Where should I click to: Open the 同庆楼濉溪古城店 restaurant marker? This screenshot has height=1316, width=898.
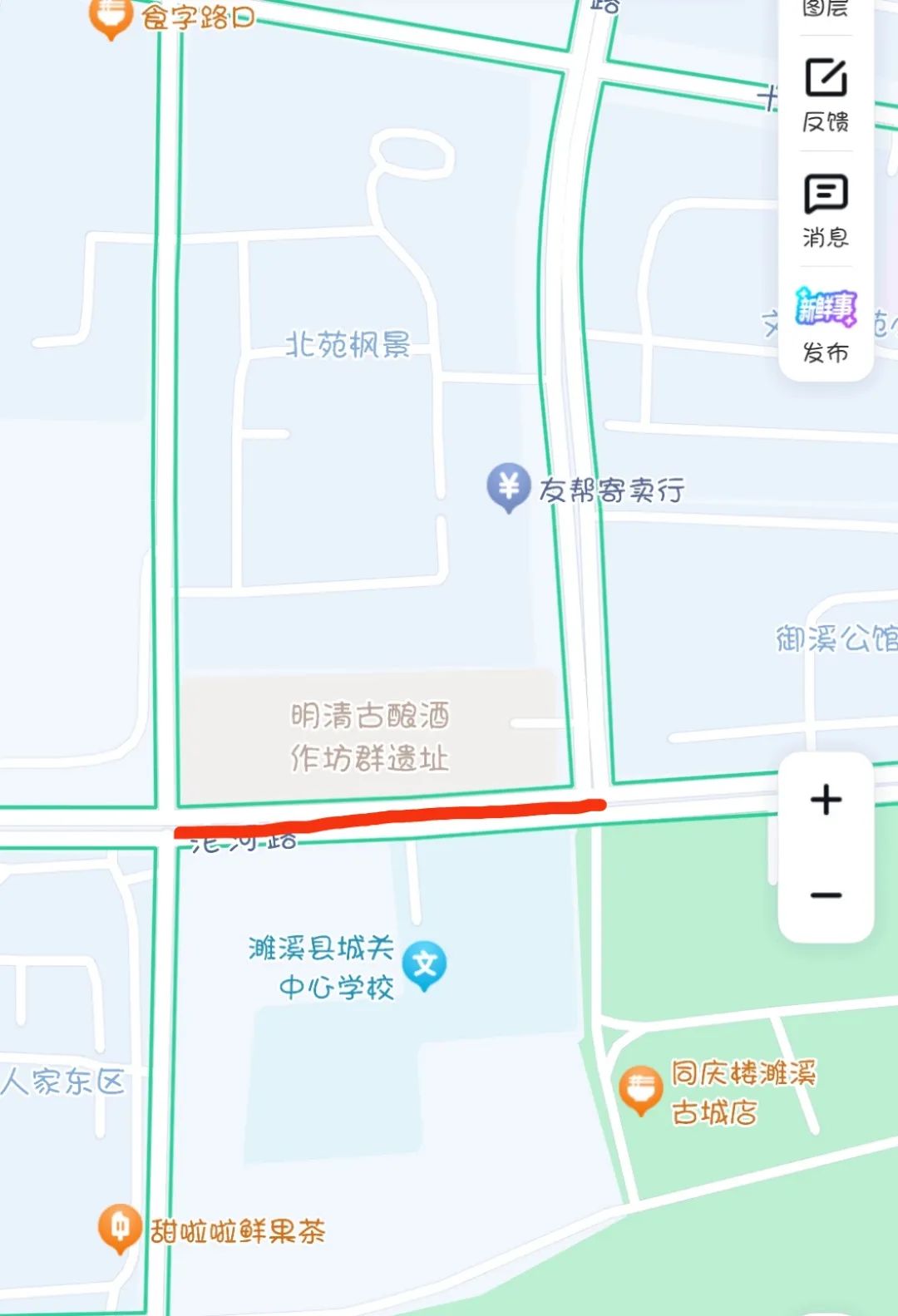[x=640, y=1088]
